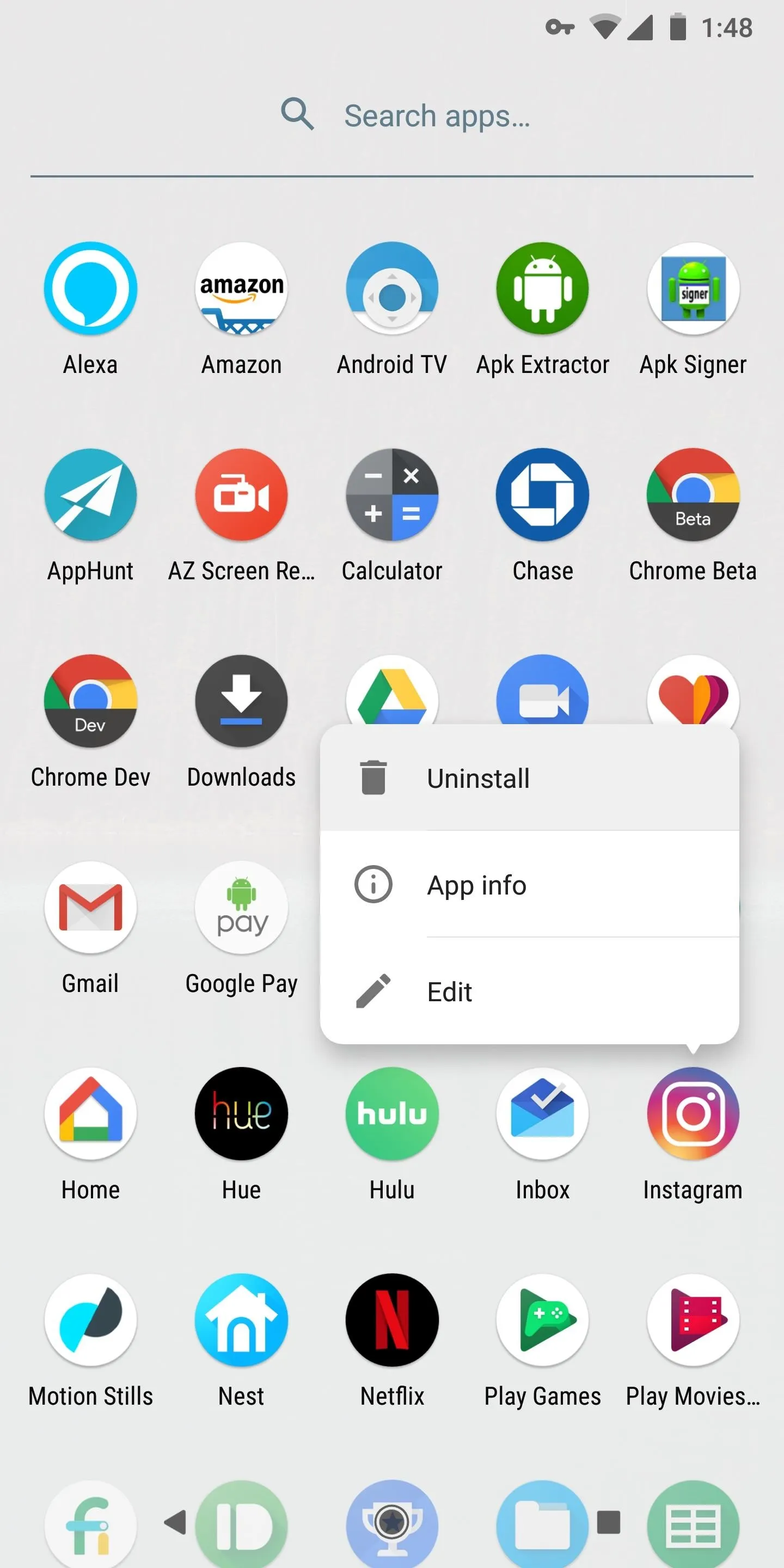Image resolution: width=784 pixels, height=1568 pixels.
Task: Open App info from the popup
Action: [530, 884]
